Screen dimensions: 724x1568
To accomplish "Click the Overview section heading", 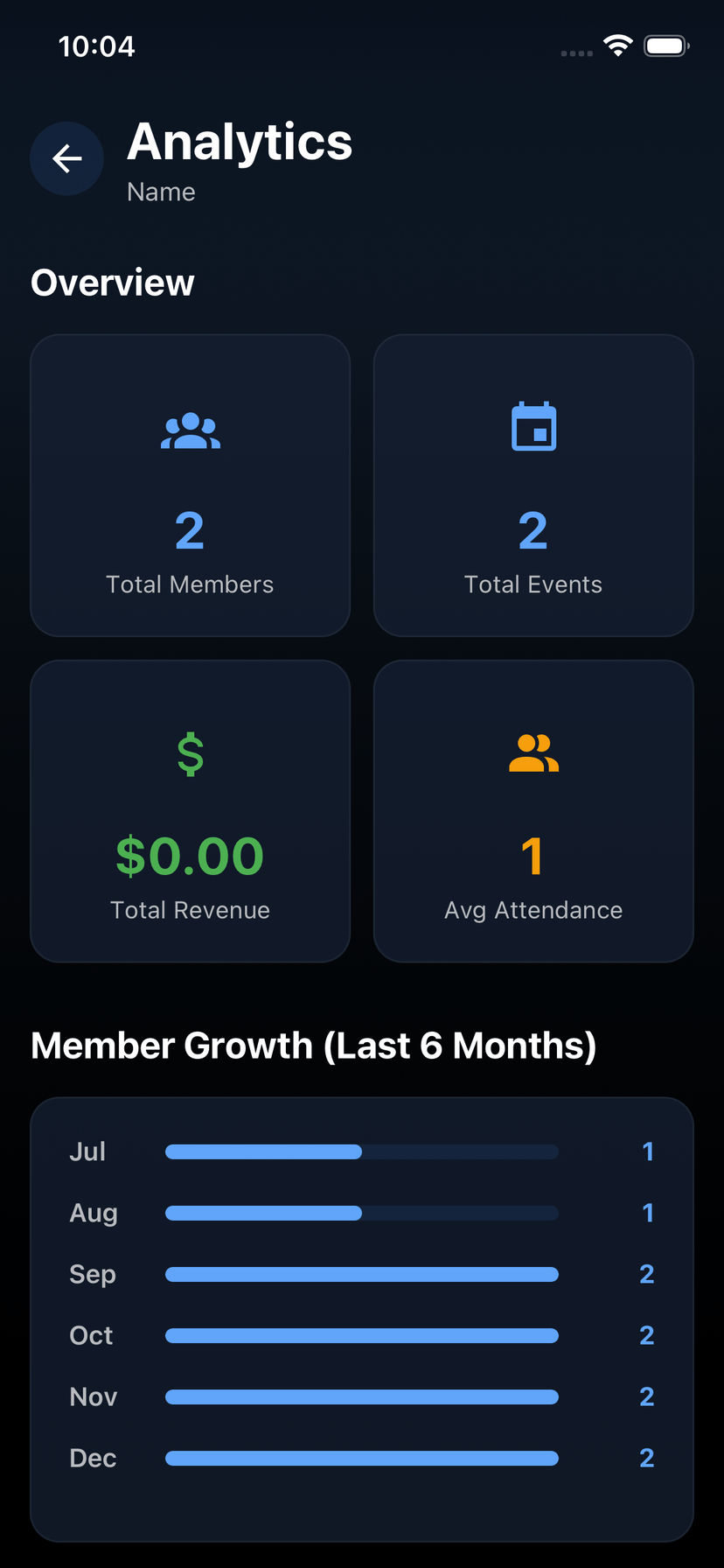I will pyautogui.click(x=113, y=282).
